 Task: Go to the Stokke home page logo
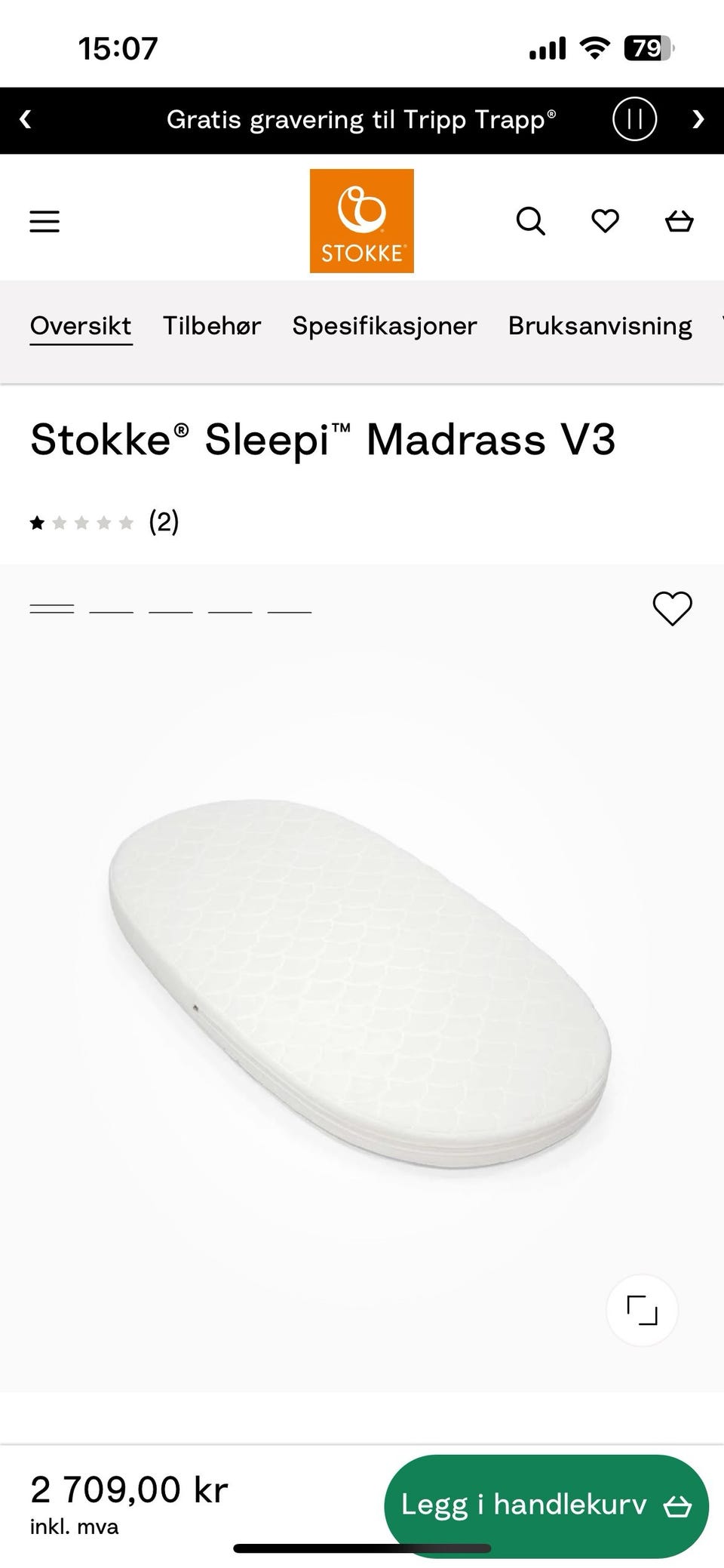click(361, 221)
